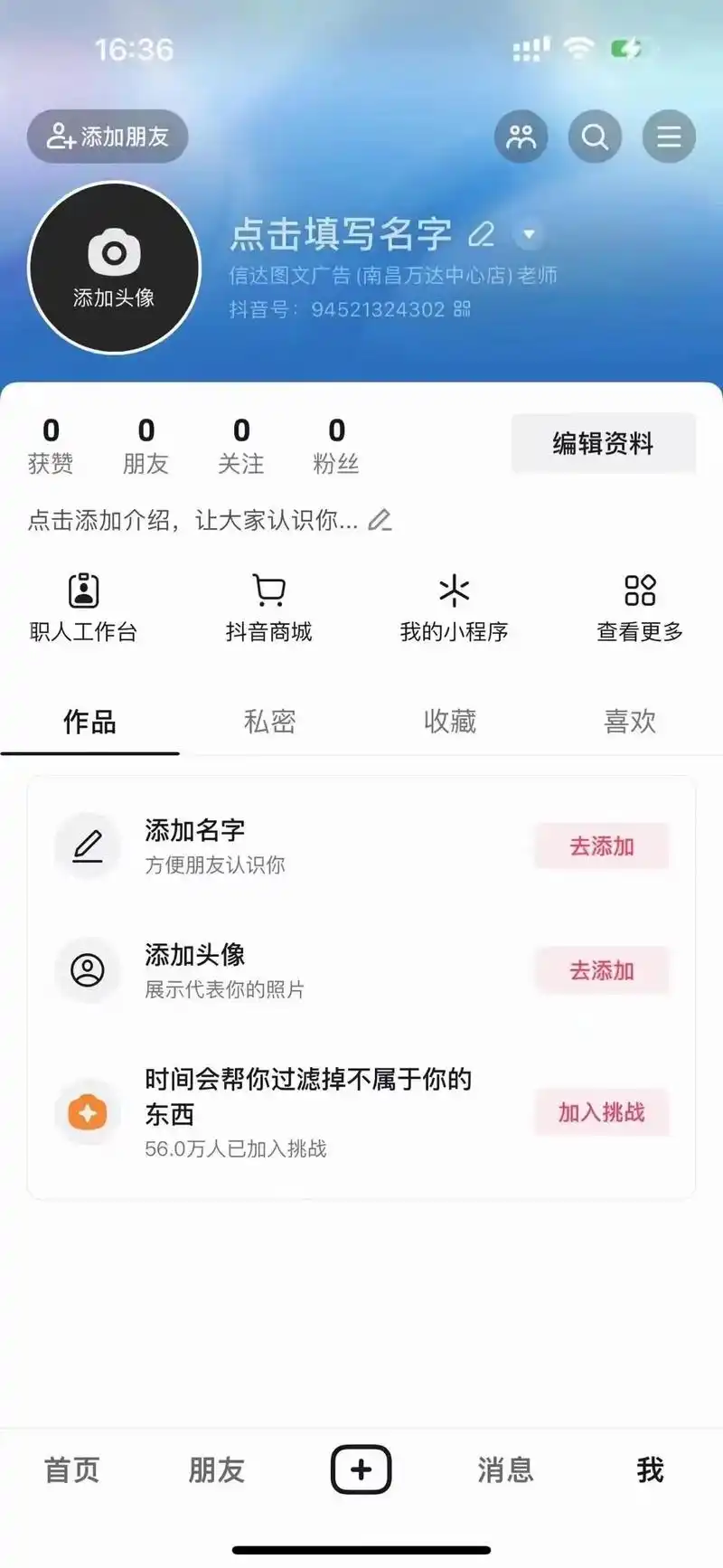Switch to the 收藏 tab
The height and width of the screenshot is (1568, 723).
(x=450, y=722)
